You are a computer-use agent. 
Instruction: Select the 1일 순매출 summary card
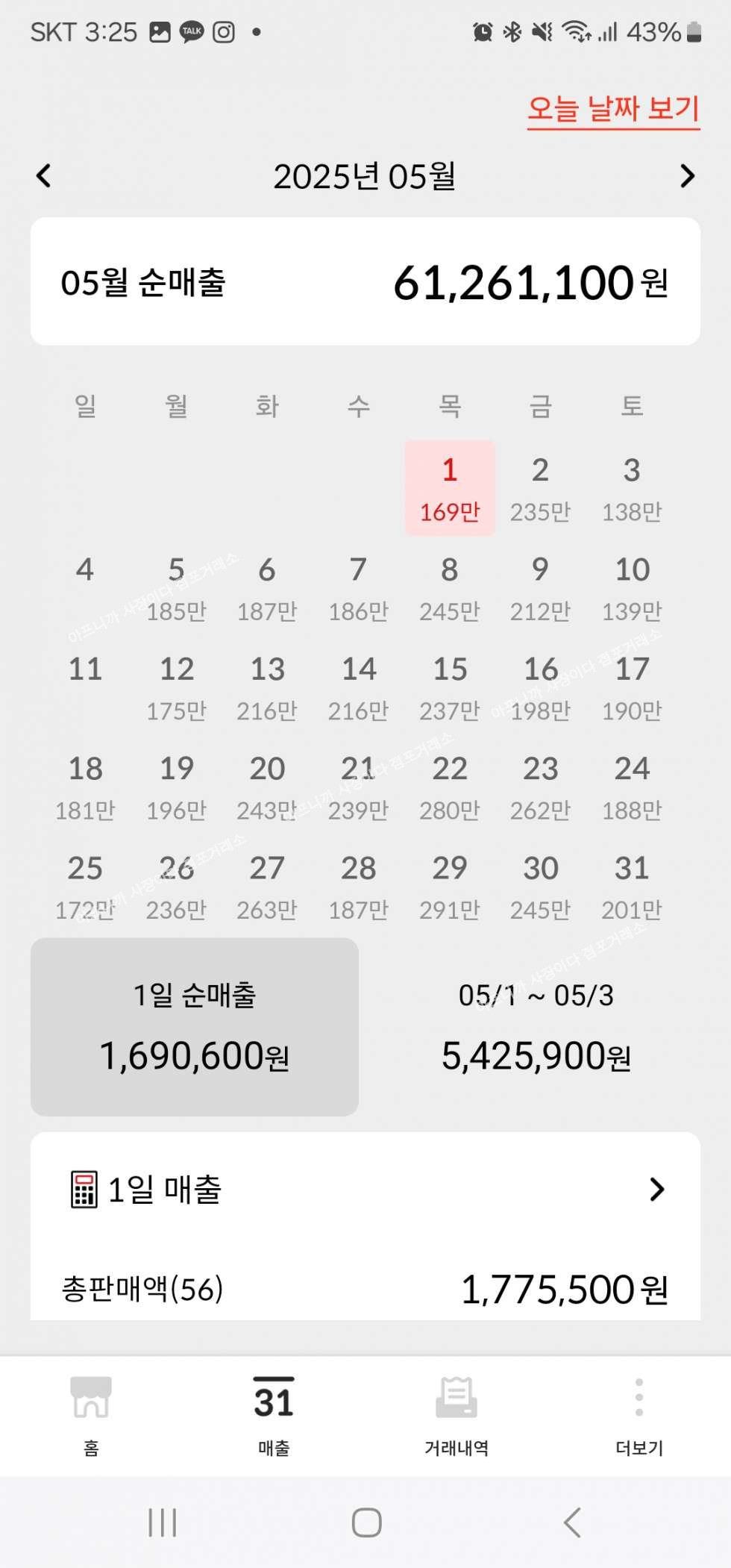(x=195, y=1027)
